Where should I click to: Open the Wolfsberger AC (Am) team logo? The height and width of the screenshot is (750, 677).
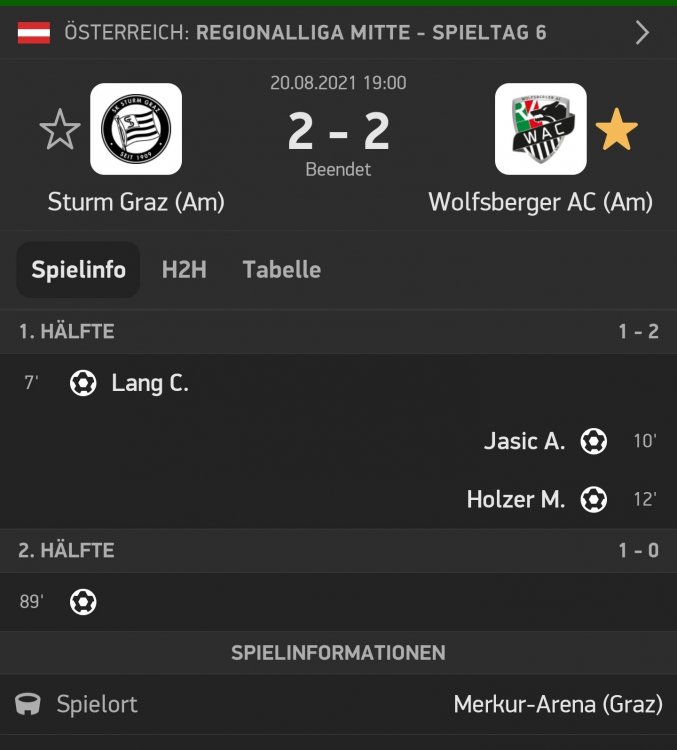(541, 130)
